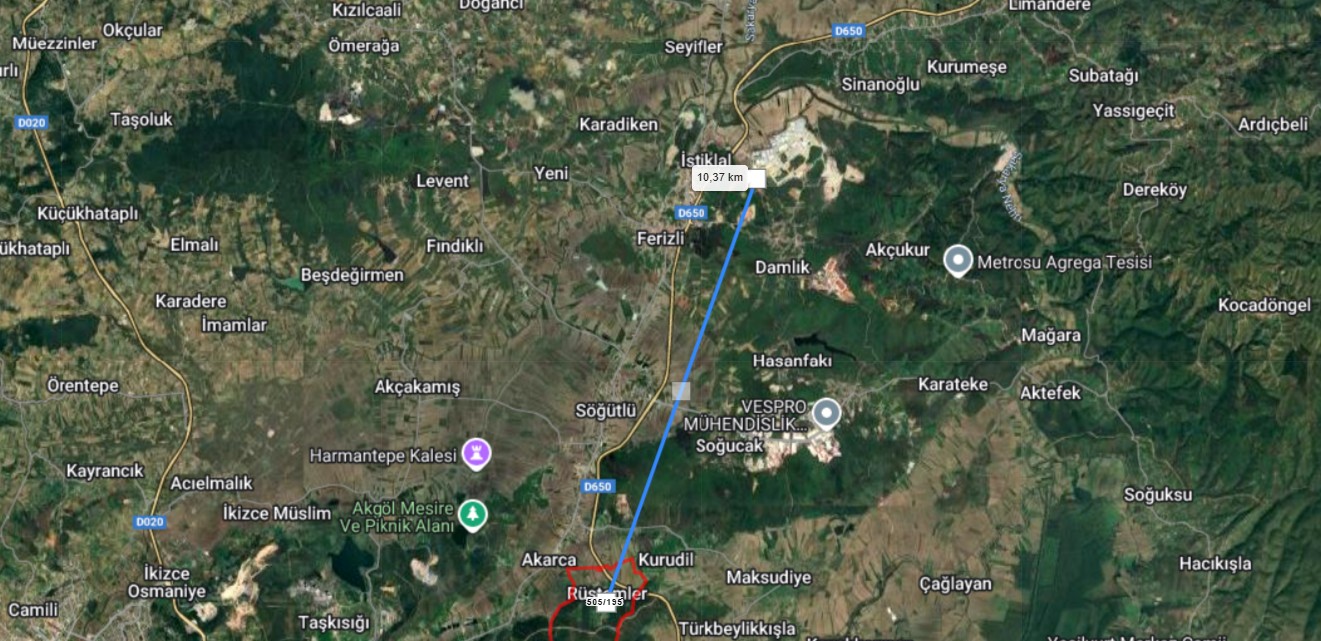Tap the Akgöl Mesire Ve Piknik Alanı pin
The width and height of the screenshot is (1321, 641).
[x=472, y=515]
